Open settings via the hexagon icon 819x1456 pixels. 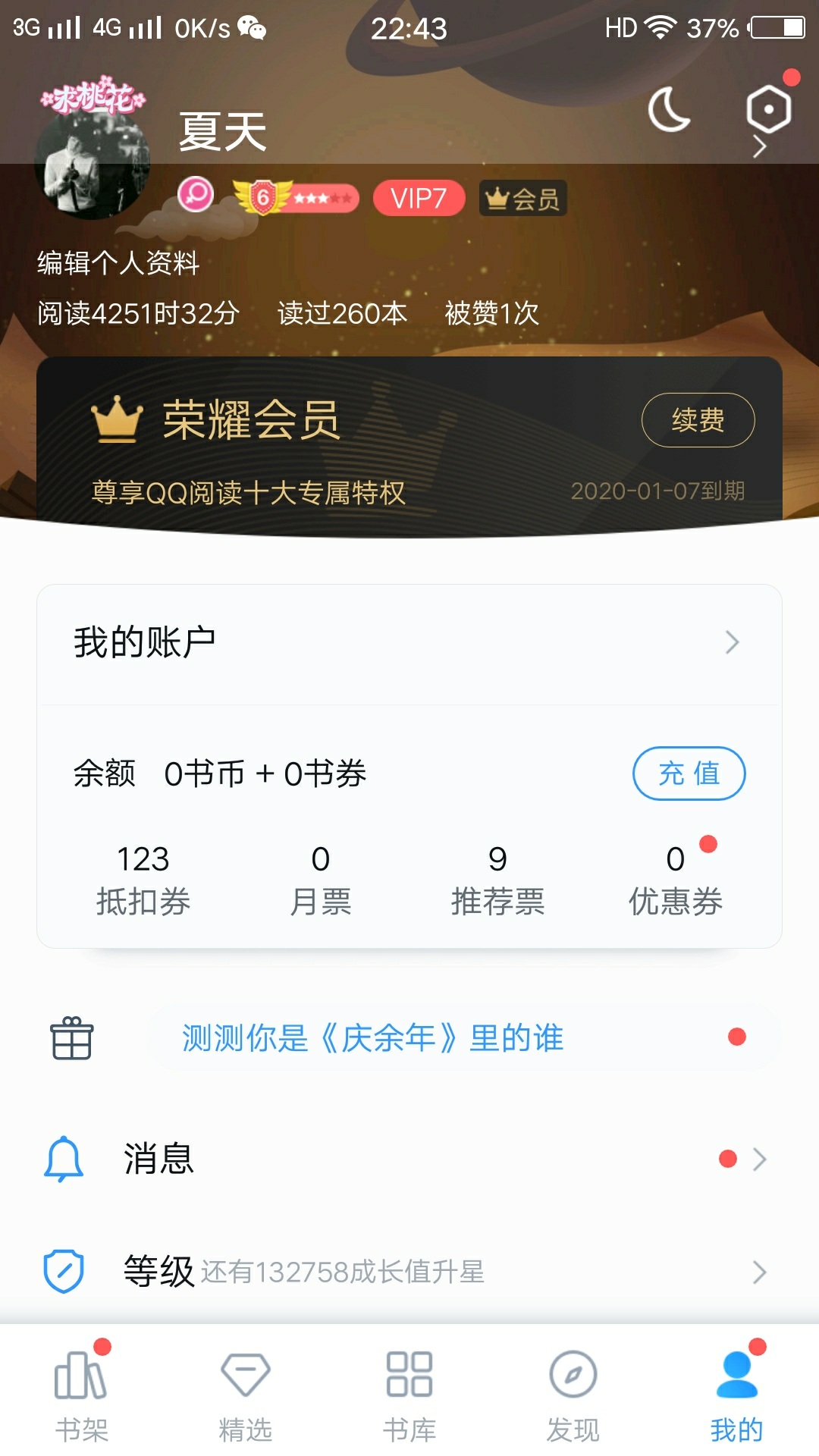(x=768, y=111)
